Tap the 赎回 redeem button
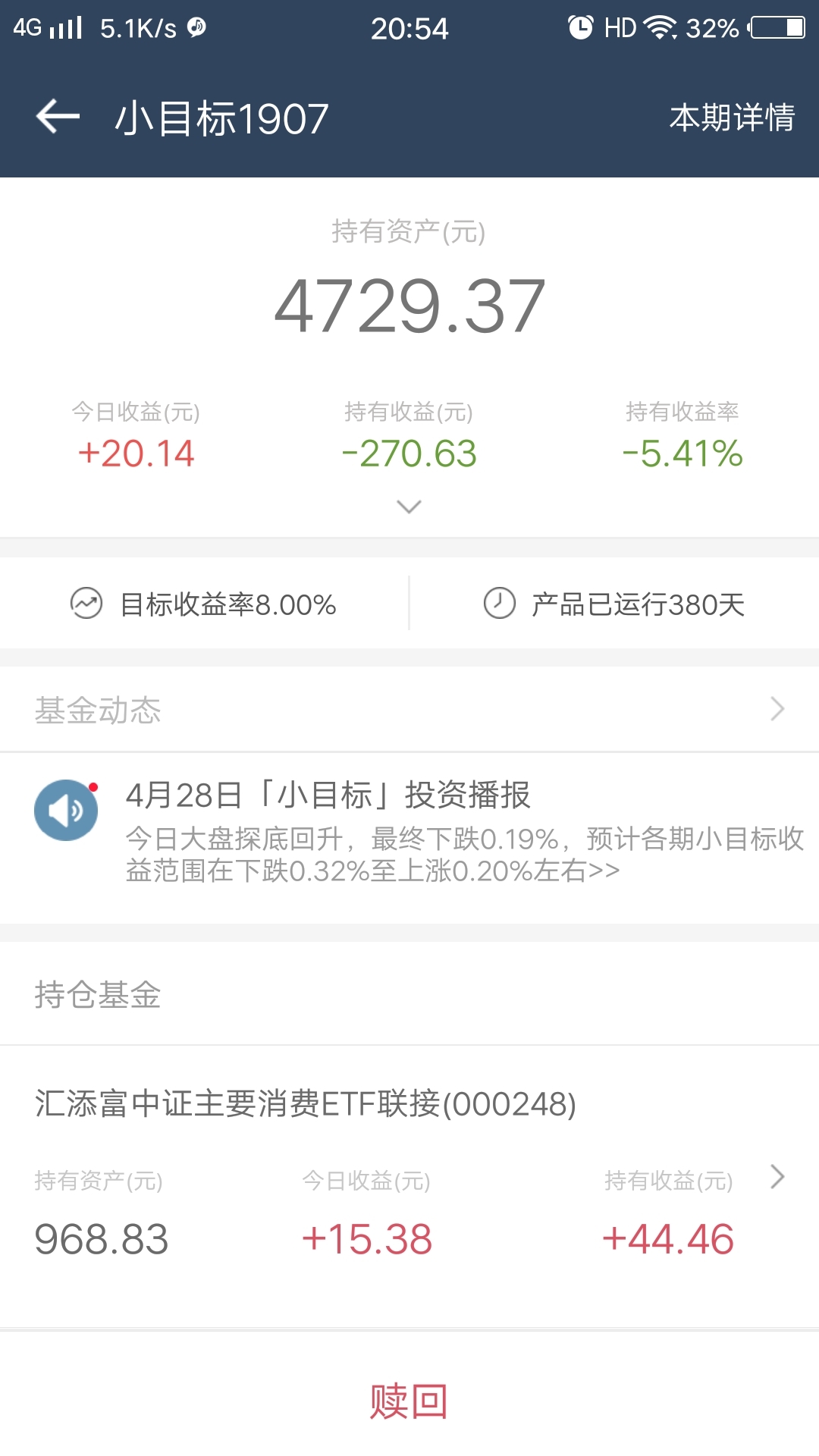 (x=409, y=1401)
